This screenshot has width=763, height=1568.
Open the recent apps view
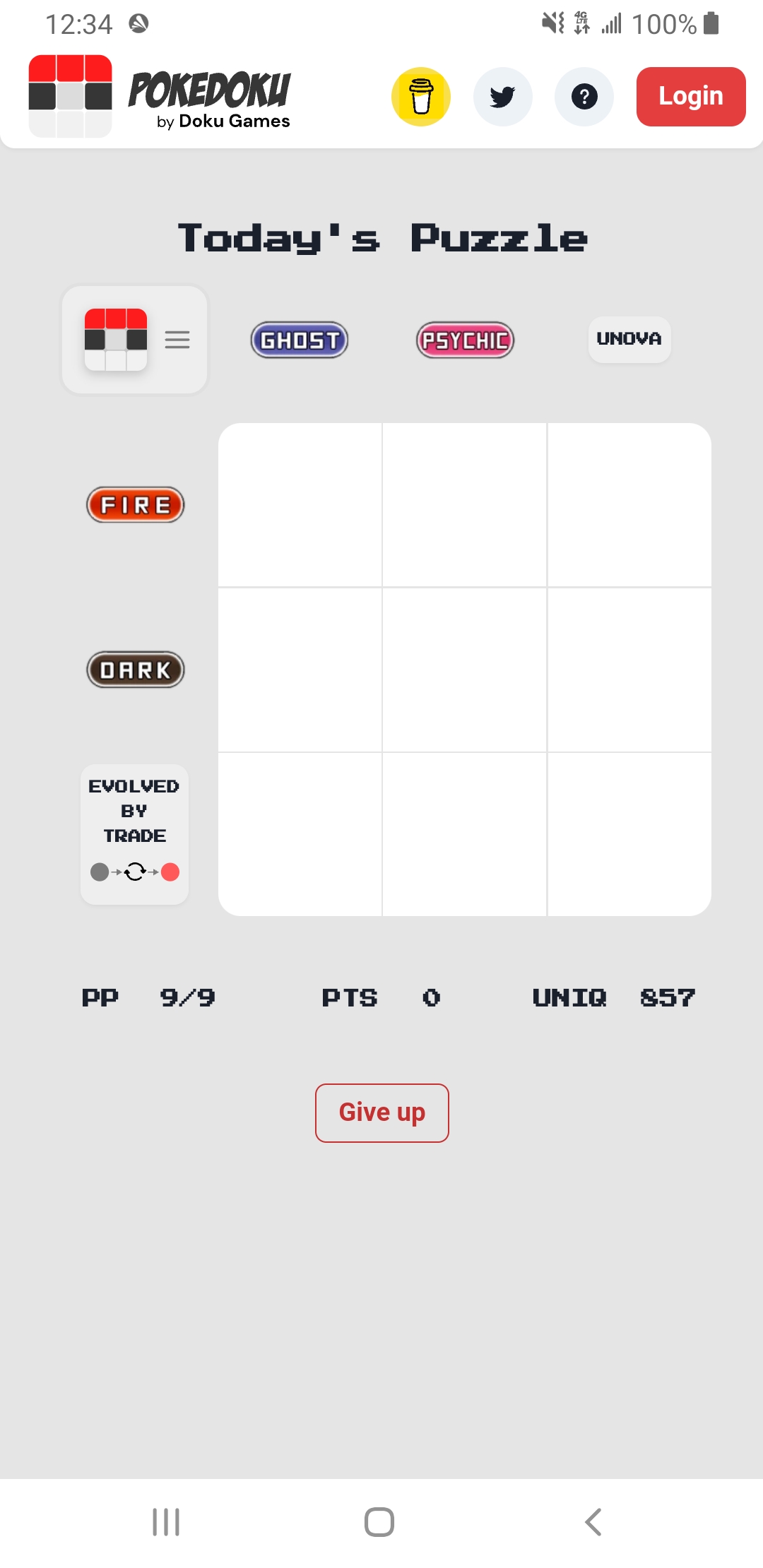[167, 1522]
